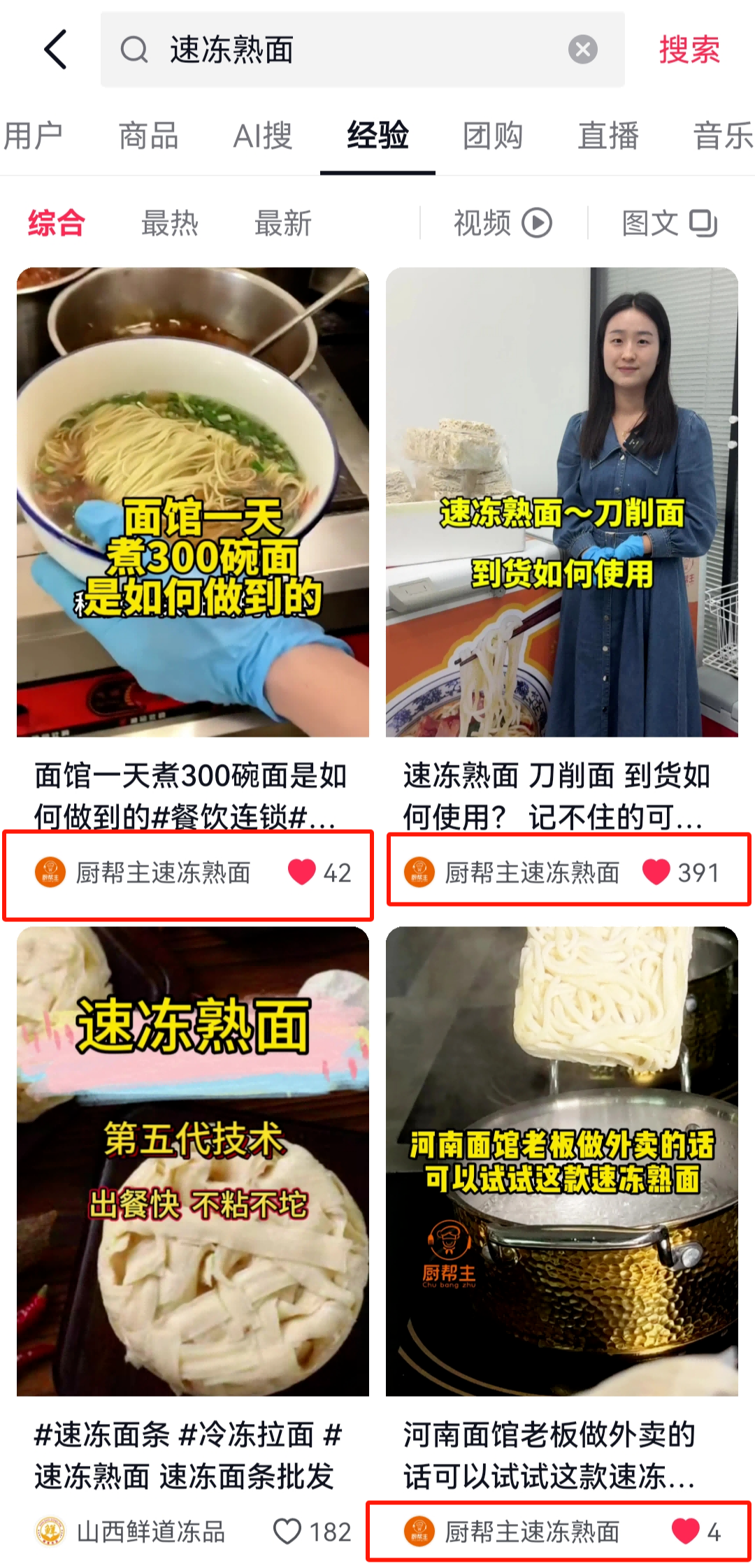The height and width of the screenshot is (1568, 755).
Task: Go back using the back arrow
Action: tap(55, 50)
